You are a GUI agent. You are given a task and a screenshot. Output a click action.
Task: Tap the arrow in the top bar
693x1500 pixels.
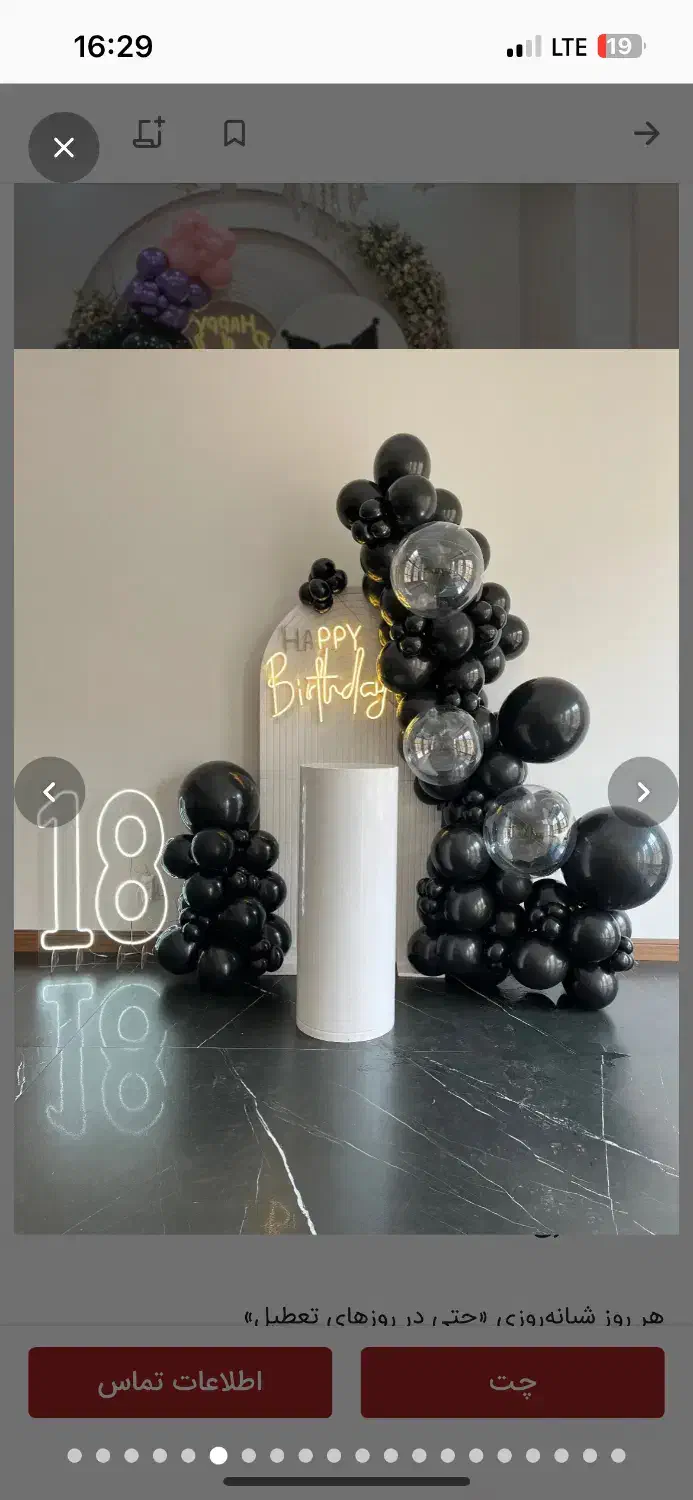[x=646, y=134]
